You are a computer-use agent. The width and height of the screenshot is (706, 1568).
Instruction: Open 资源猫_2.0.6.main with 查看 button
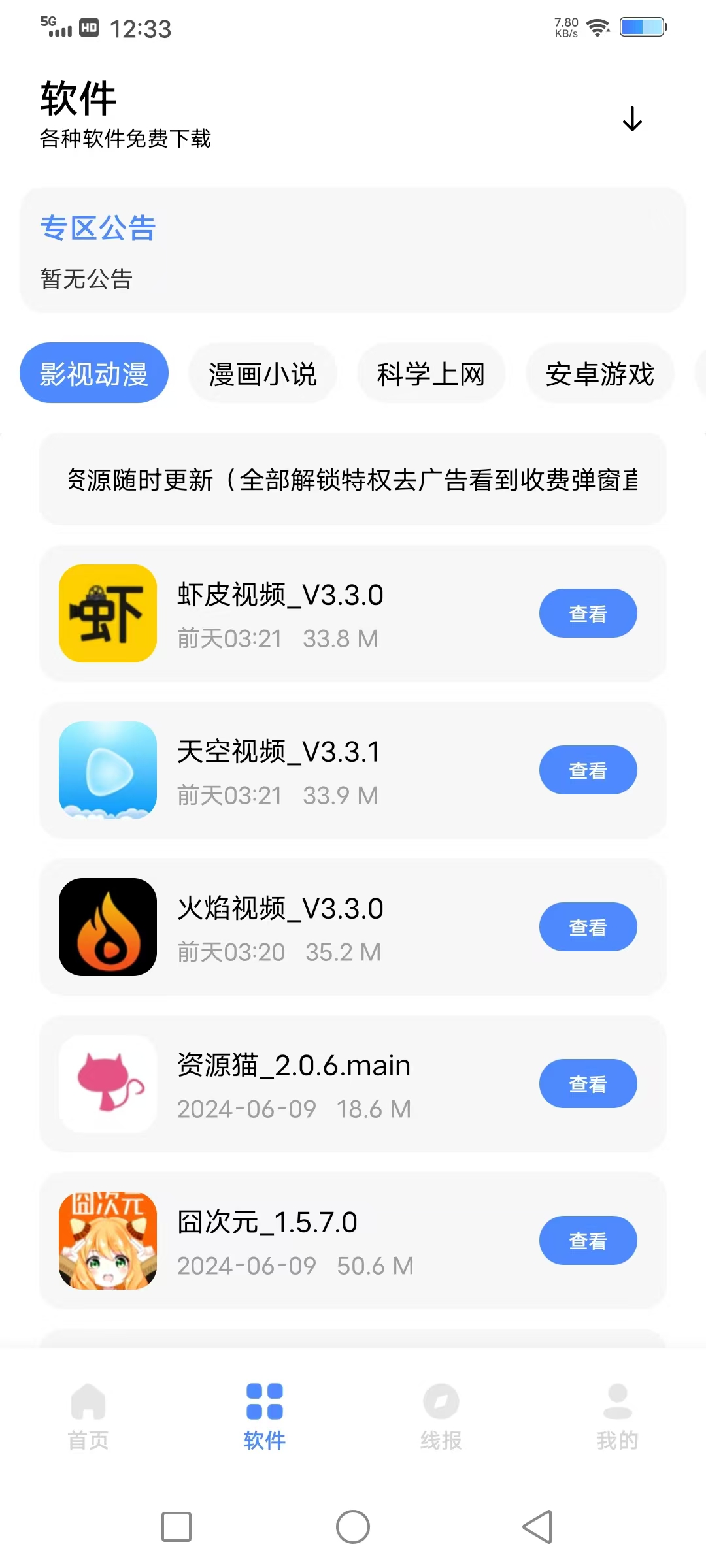588,1083
